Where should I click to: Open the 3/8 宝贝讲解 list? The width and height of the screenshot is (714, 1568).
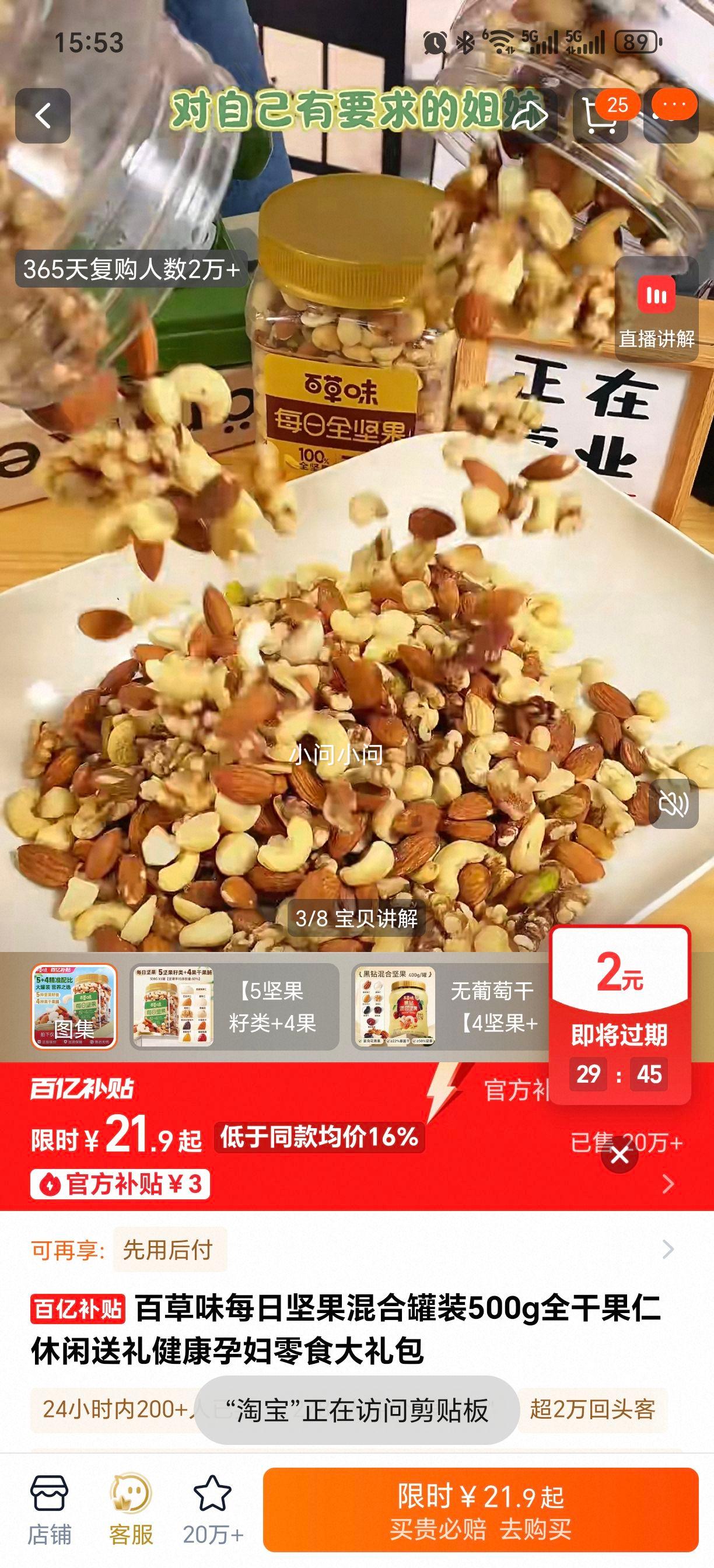coord(356,923)
